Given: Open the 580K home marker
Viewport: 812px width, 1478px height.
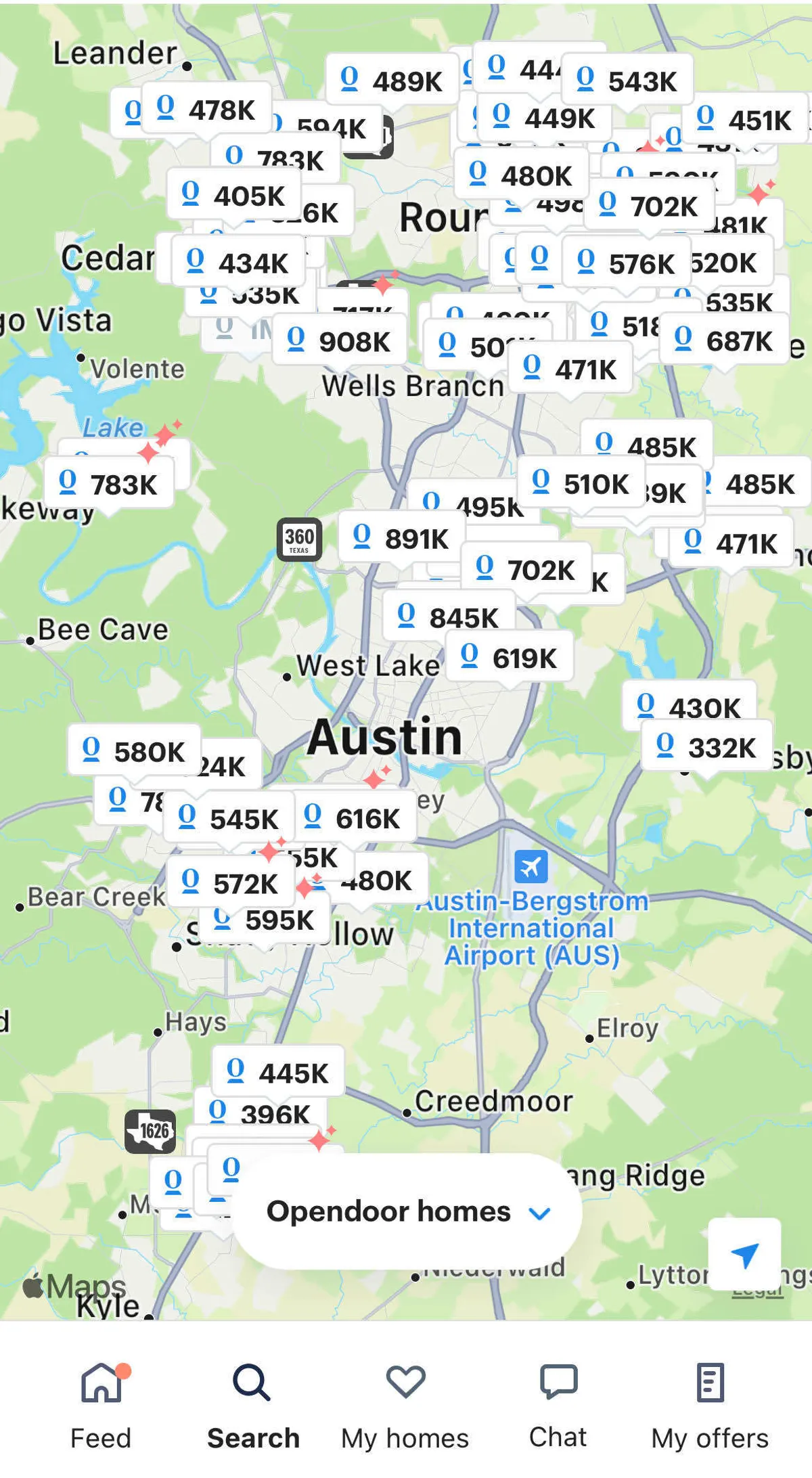Looking at the screenshot, I should pos(134,751).
